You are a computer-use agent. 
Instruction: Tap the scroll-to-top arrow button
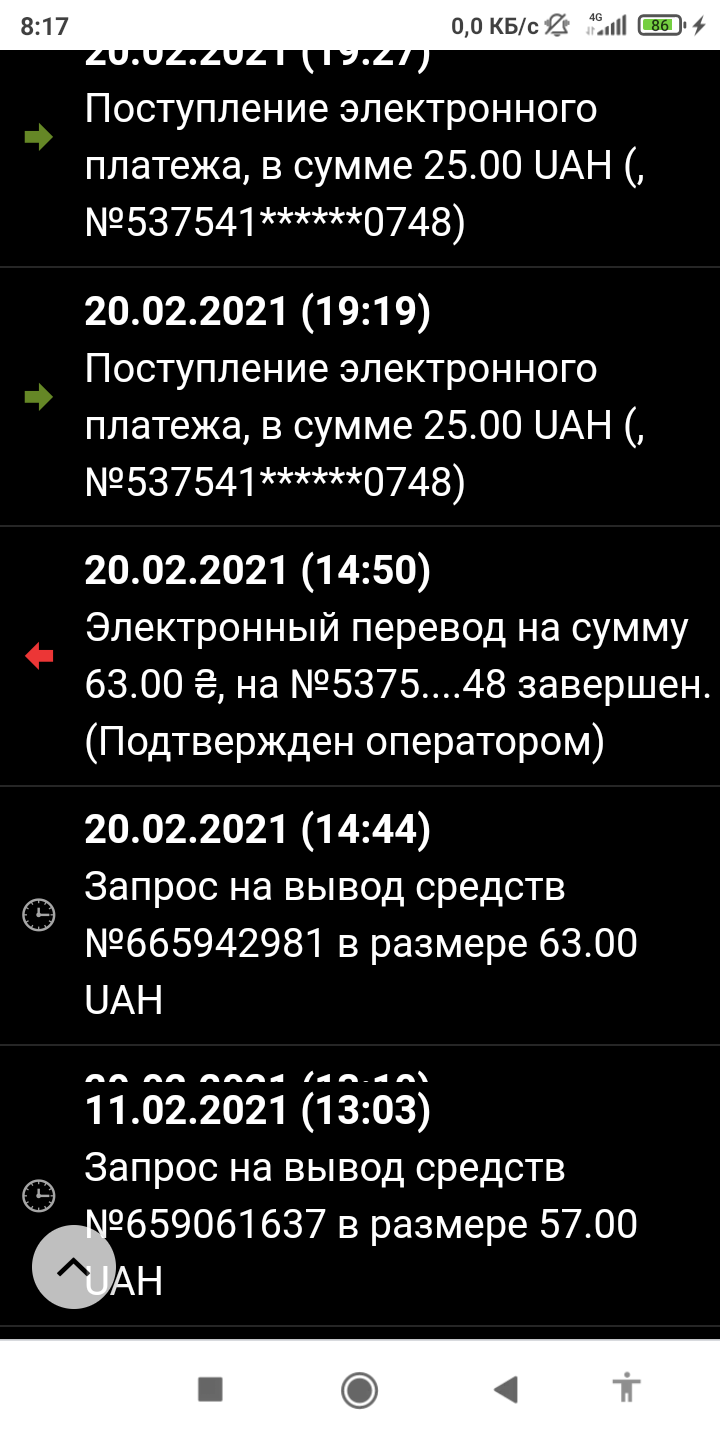pos(73,1266)
